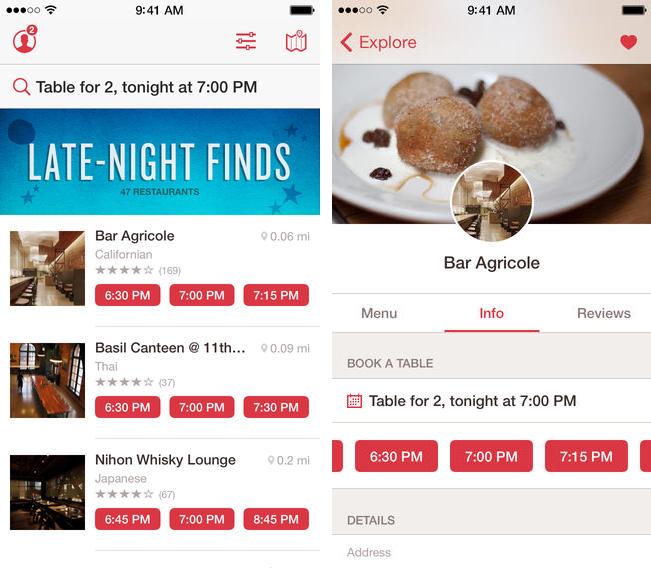651x568 pixels.
Task: Change the booking details next to the calendar icon
Action: point(472,401)
